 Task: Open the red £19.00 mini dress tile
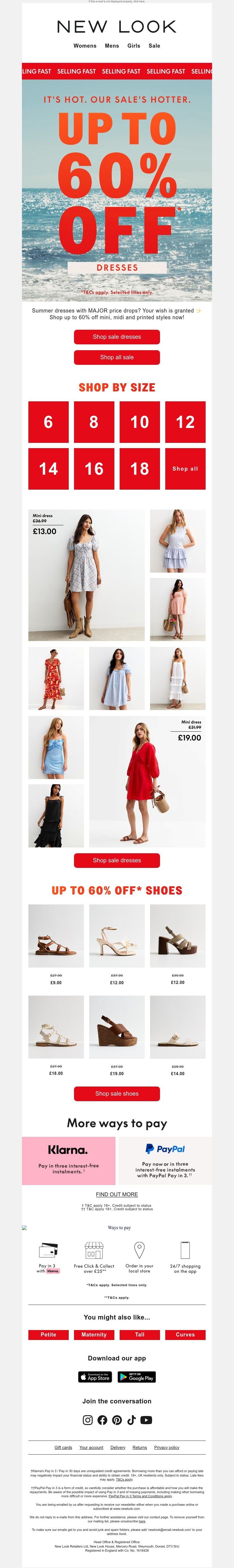click(147, 781)
